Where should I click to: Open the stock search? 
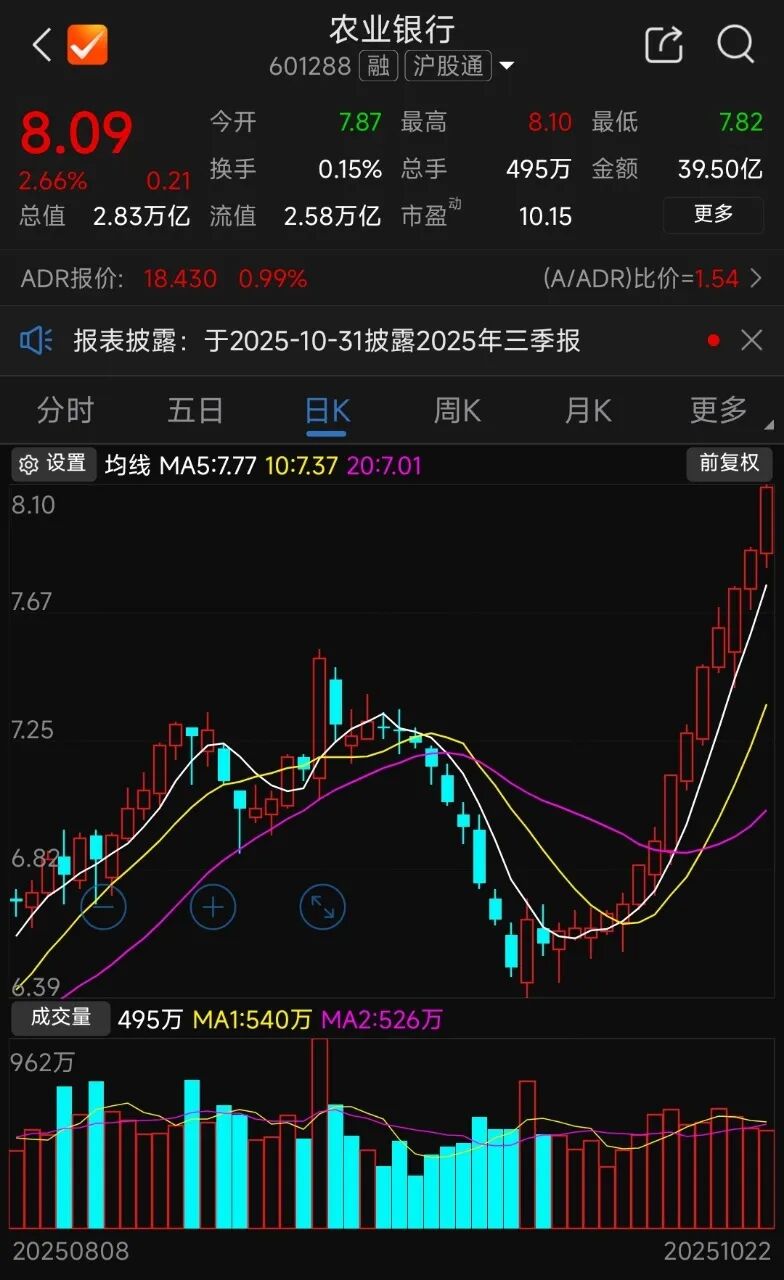point(736,45)
